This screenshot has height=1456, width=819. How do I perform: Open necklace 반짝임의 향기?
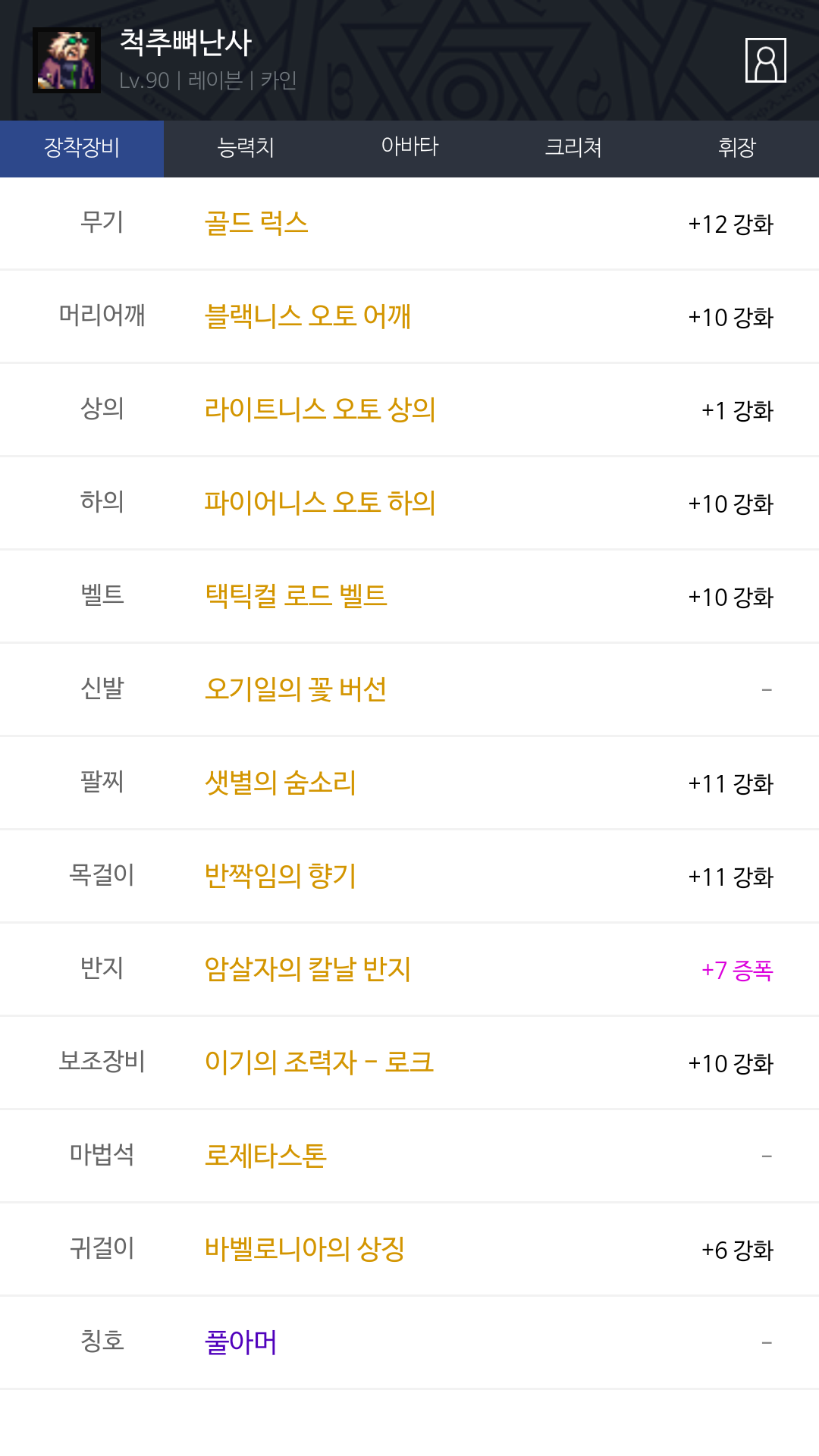(280, 876)
